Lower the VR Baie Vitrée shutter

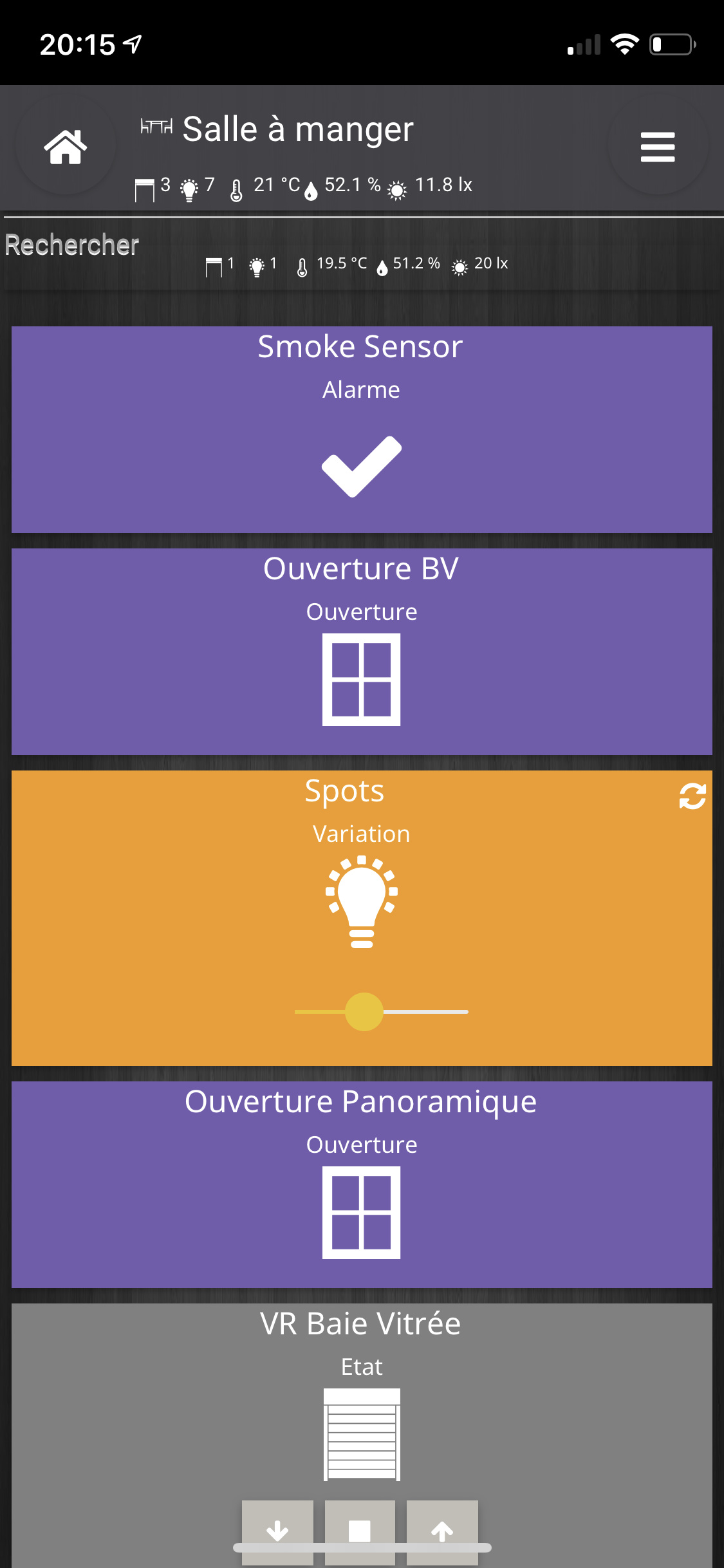click(277, 1531)
